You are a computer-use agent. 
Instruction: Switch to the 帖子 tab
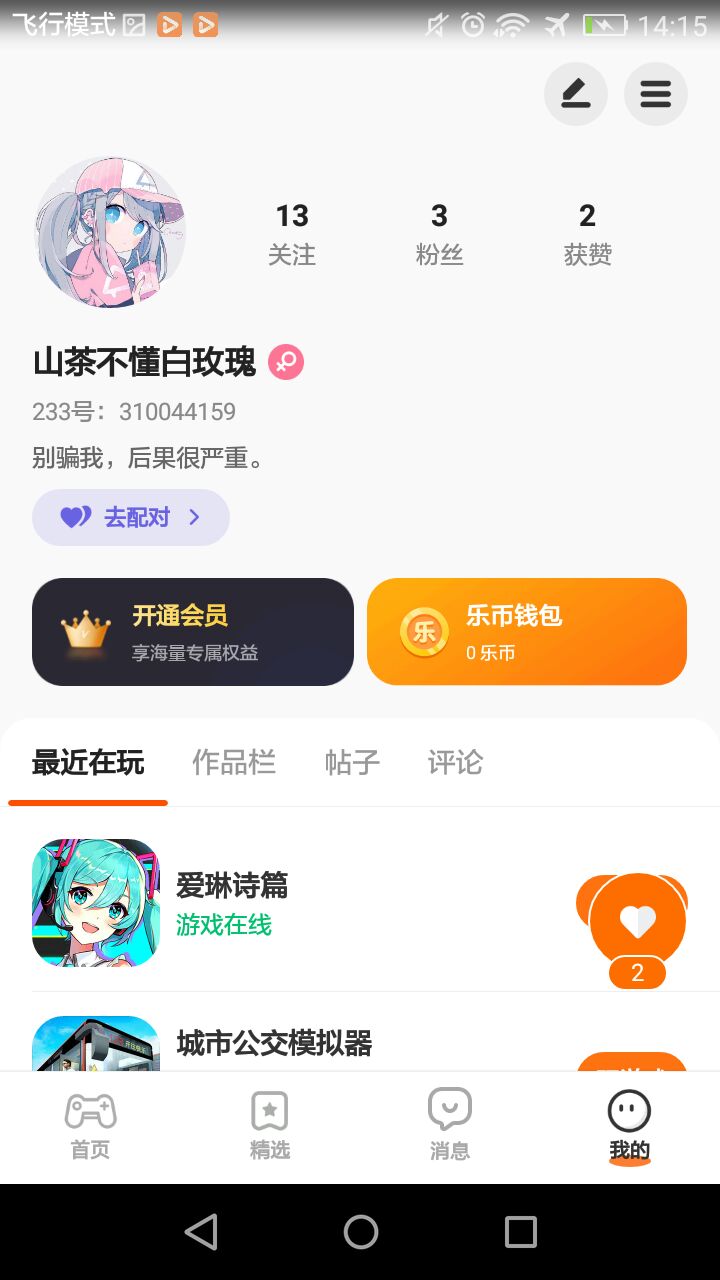(x=352, y=763)
